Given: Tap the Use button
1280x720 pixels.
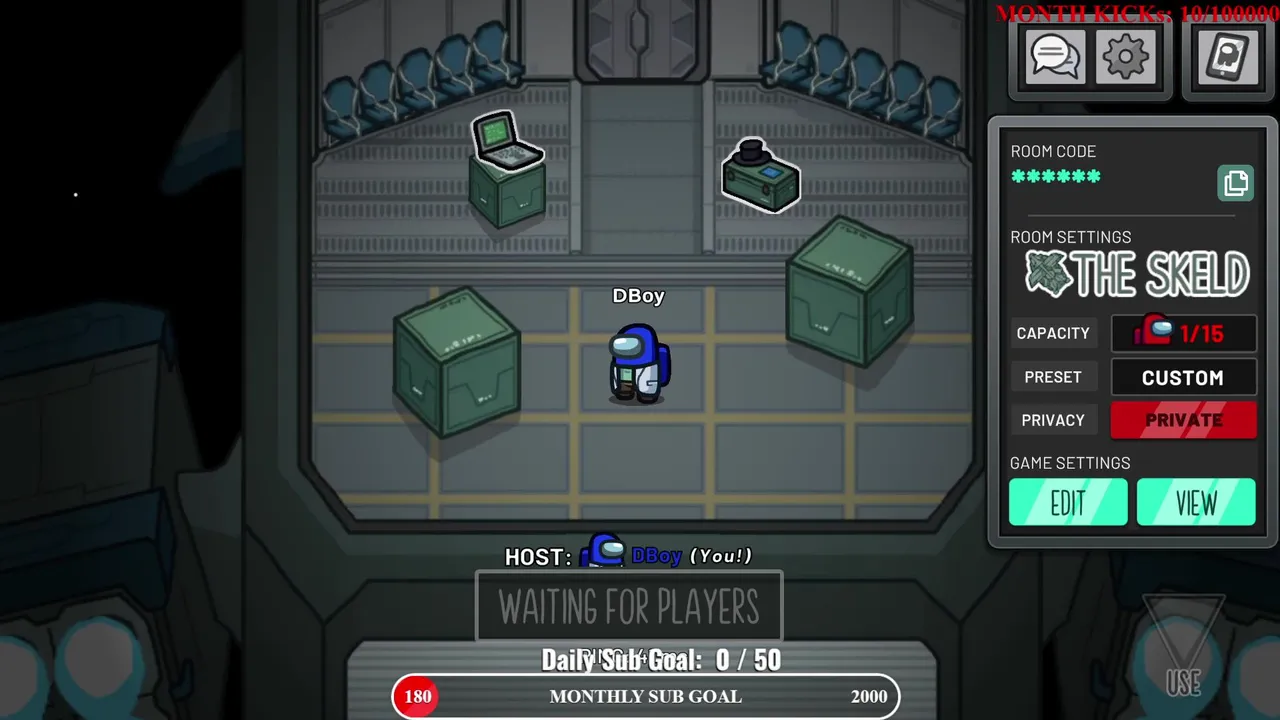Looking at the screenshot, I should click(x=1184, y=650).
